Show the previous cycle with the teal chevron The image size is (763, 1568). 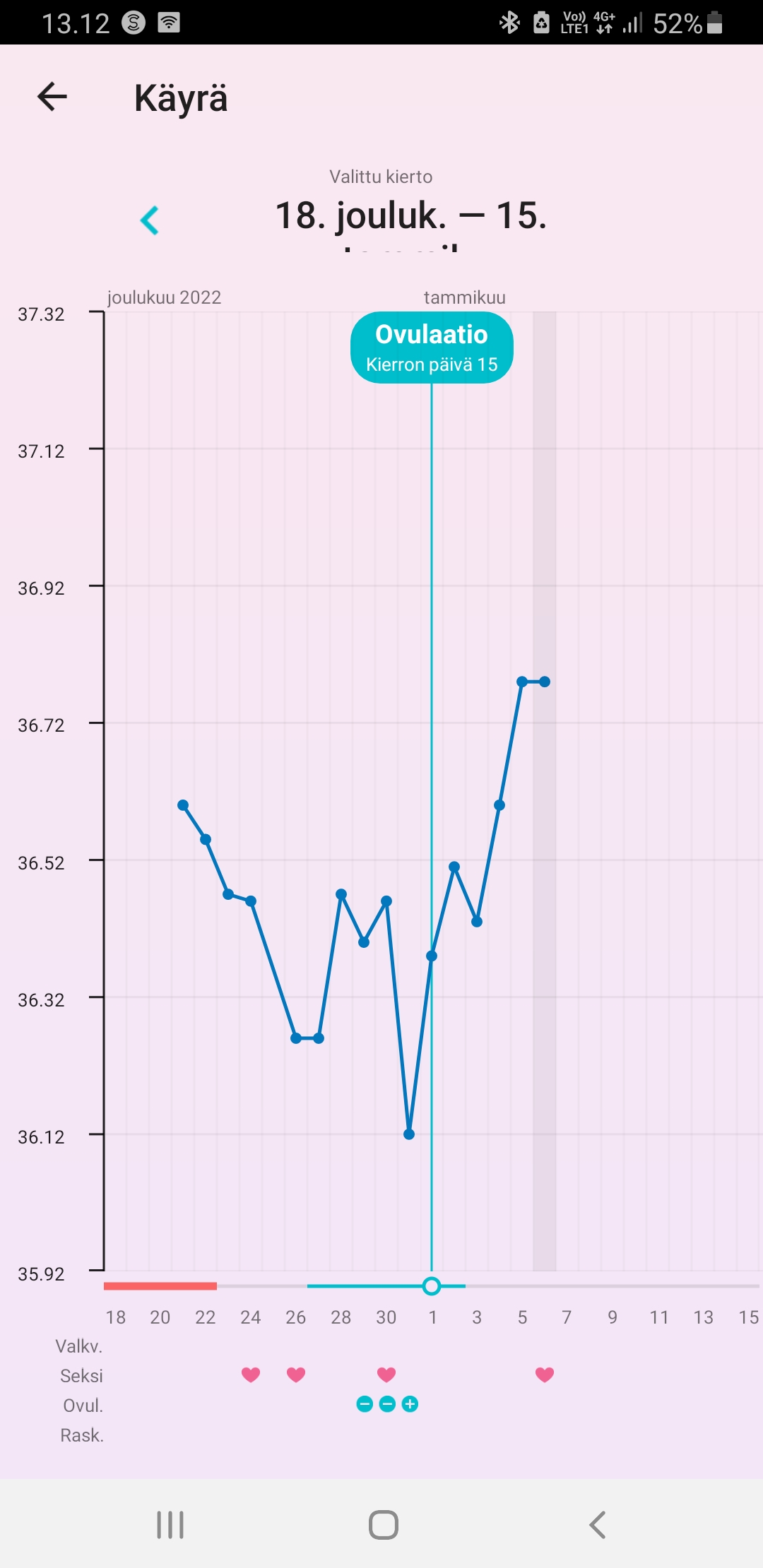[x=150, y=220]
